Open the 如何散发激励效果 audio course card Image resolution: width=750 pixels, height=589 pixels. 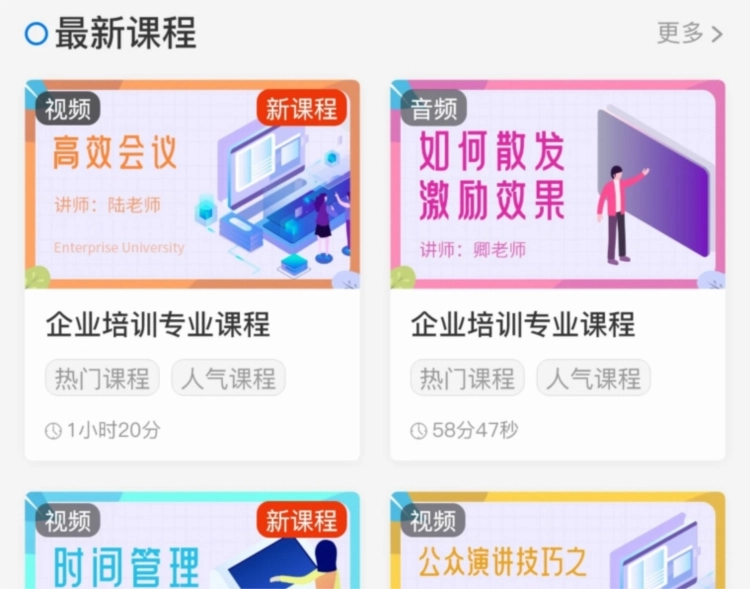[x=557, y=185]
